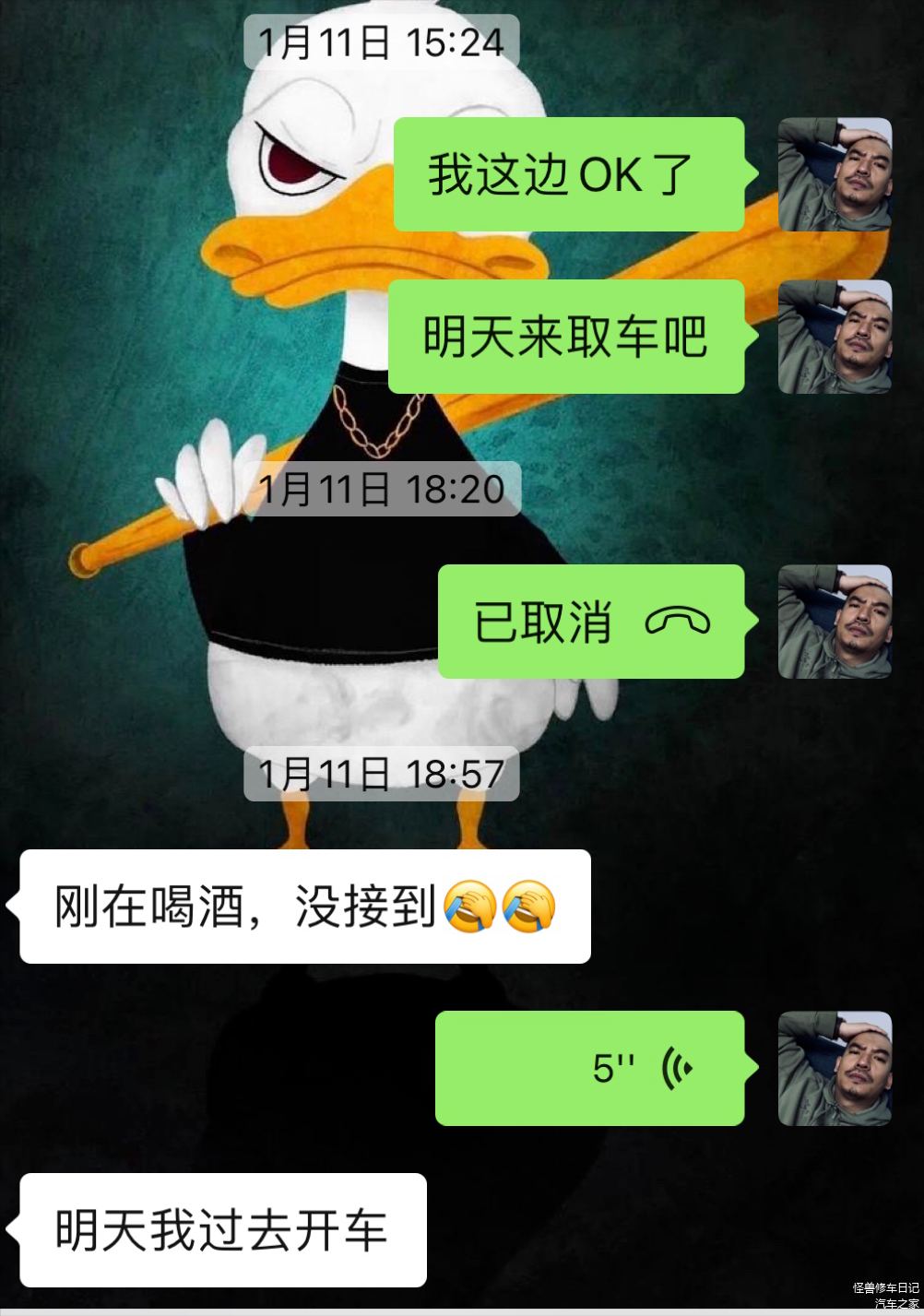Play the 5'' voice message
924x1316 pixels.
tap(590, 1068)
